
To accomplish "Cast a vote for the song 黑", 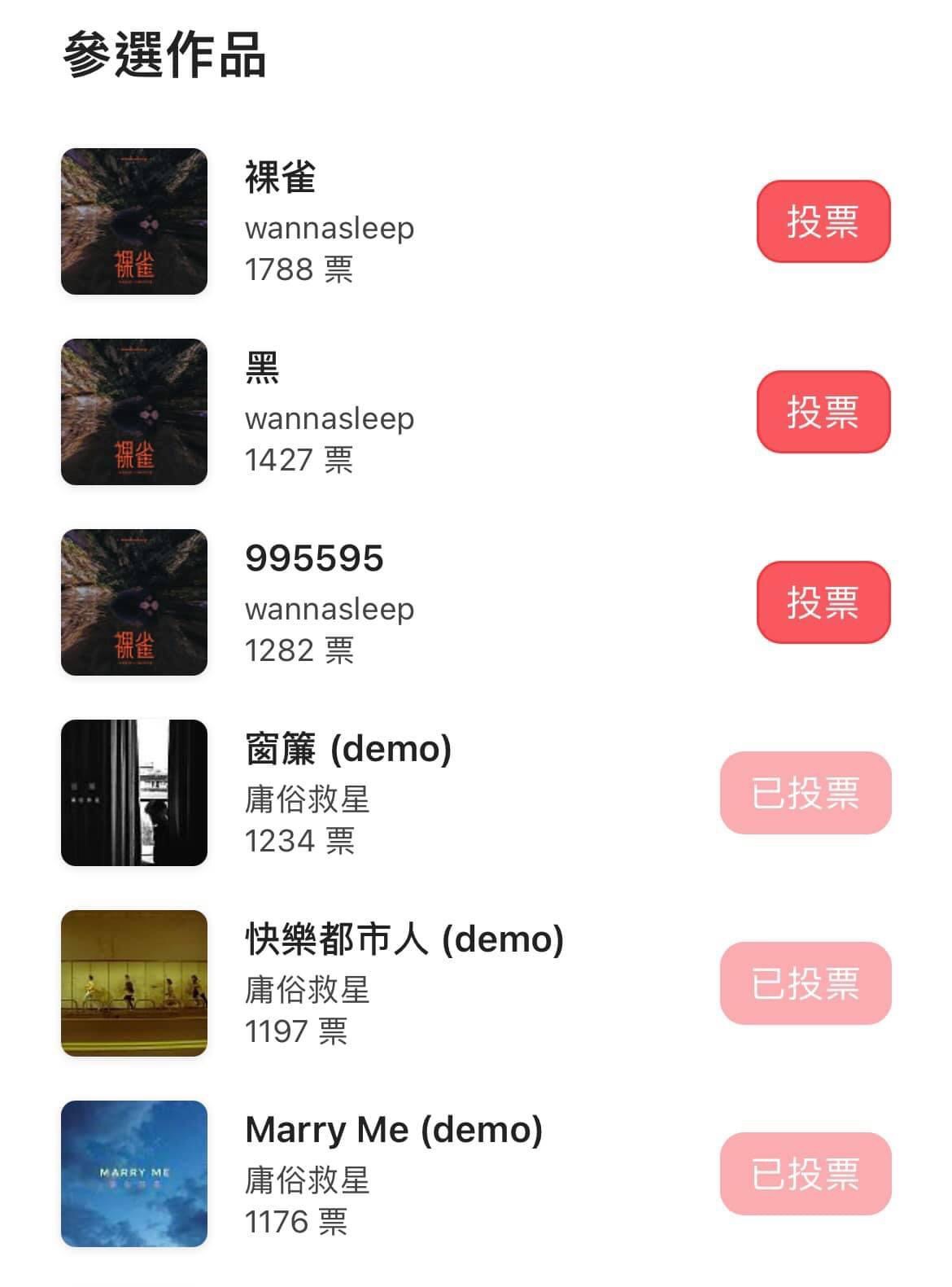I will pyautogui.click(x=823, y=412).
